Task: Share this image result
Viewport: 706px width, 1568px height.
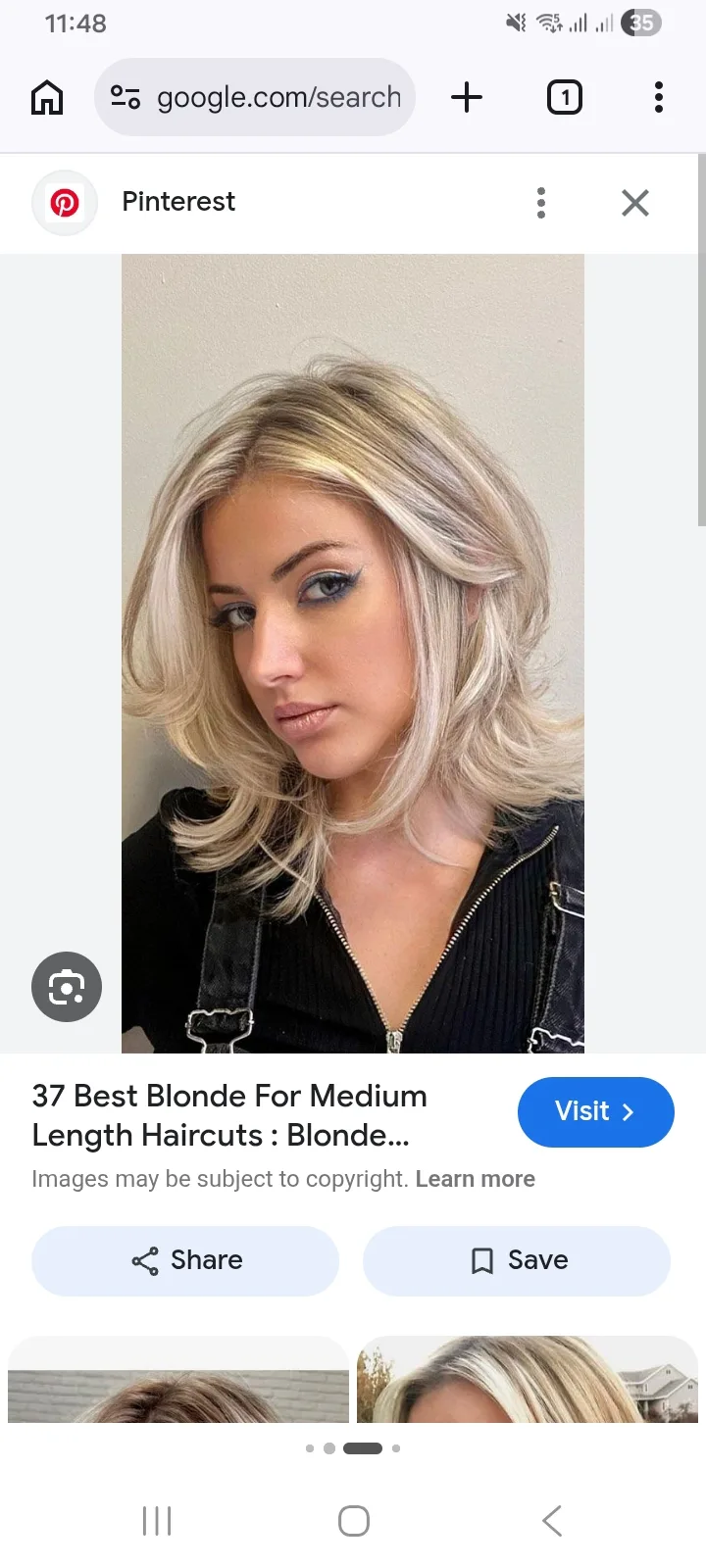Action: click(x=185, y=1260)
